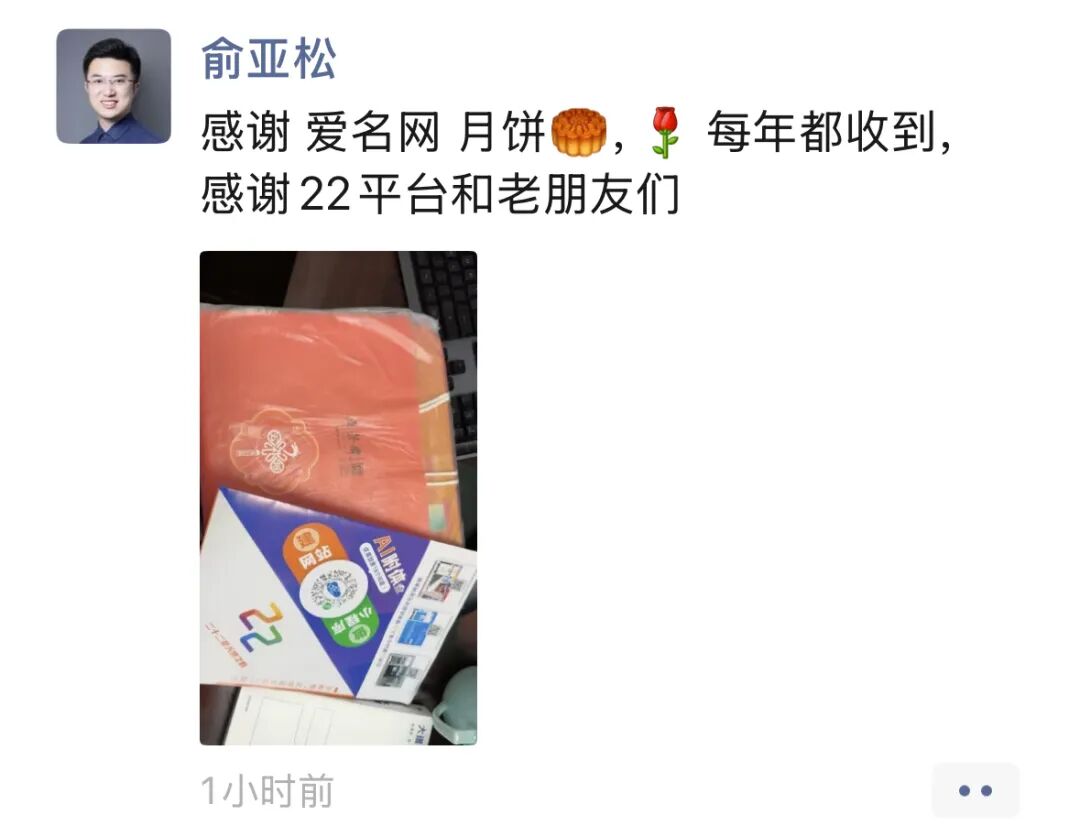This screenshot has width=1080, height=826.
Task: Open 俞亚松's profile avatar
Action: pyautogui.click(x=113, y=86)
